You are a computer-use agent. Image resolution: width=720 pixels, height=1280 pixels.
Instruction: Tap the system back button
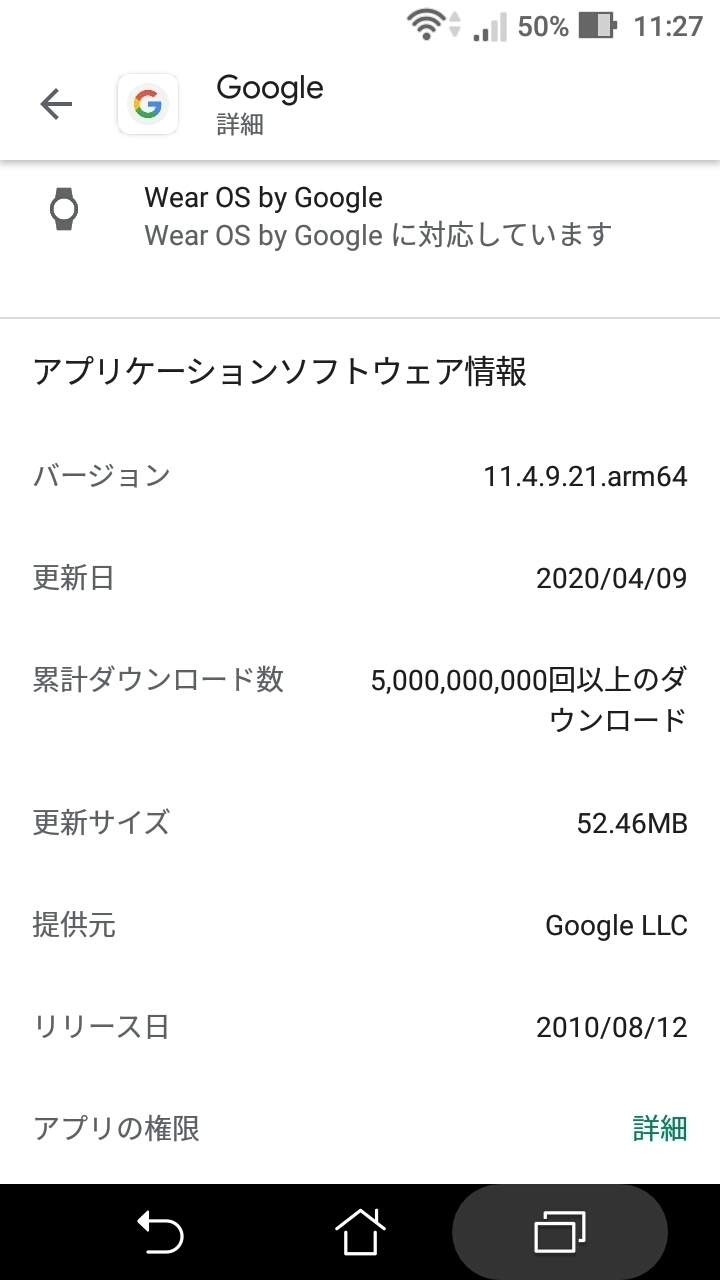coord(160,1231)
